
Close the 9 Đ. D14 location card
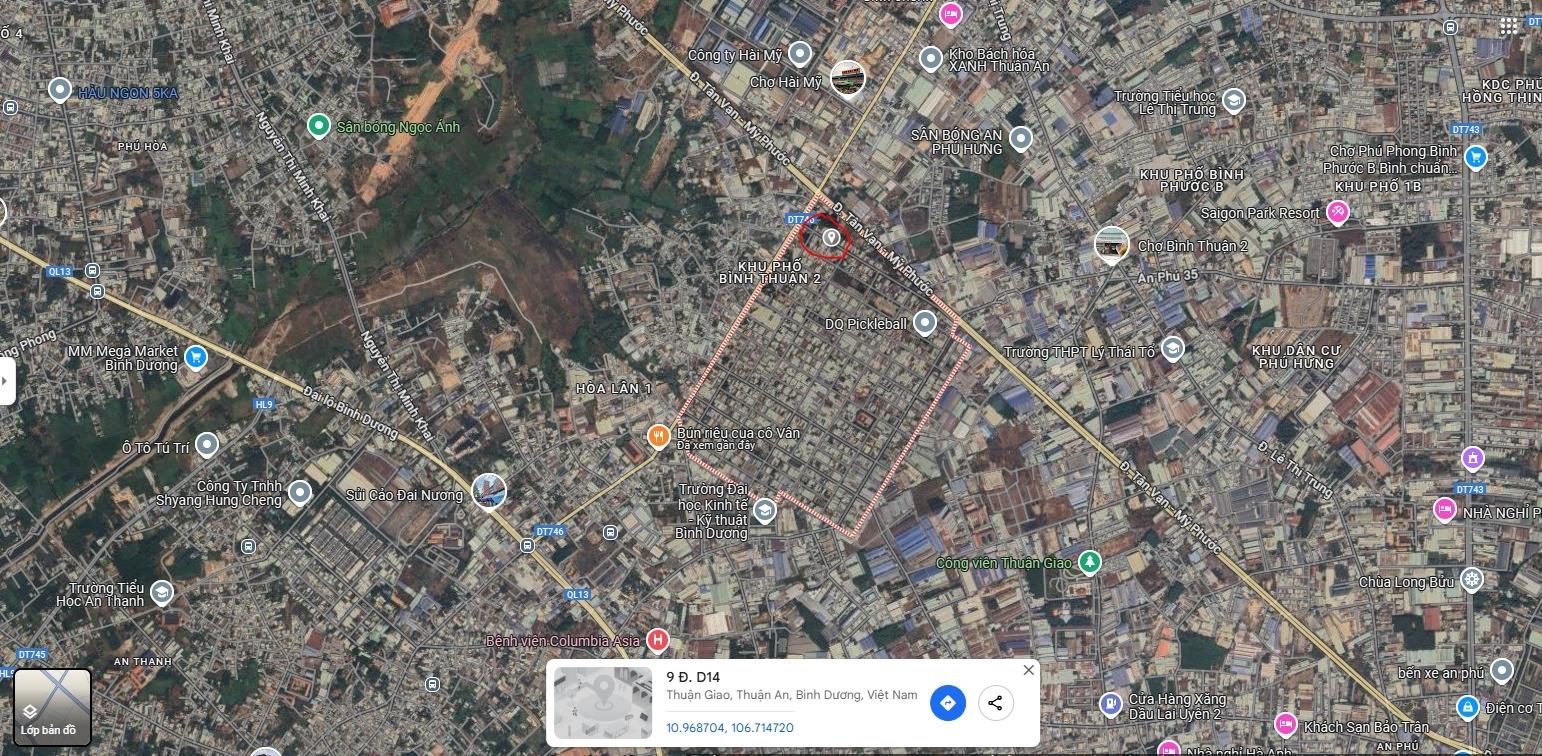click(1028, 670)
